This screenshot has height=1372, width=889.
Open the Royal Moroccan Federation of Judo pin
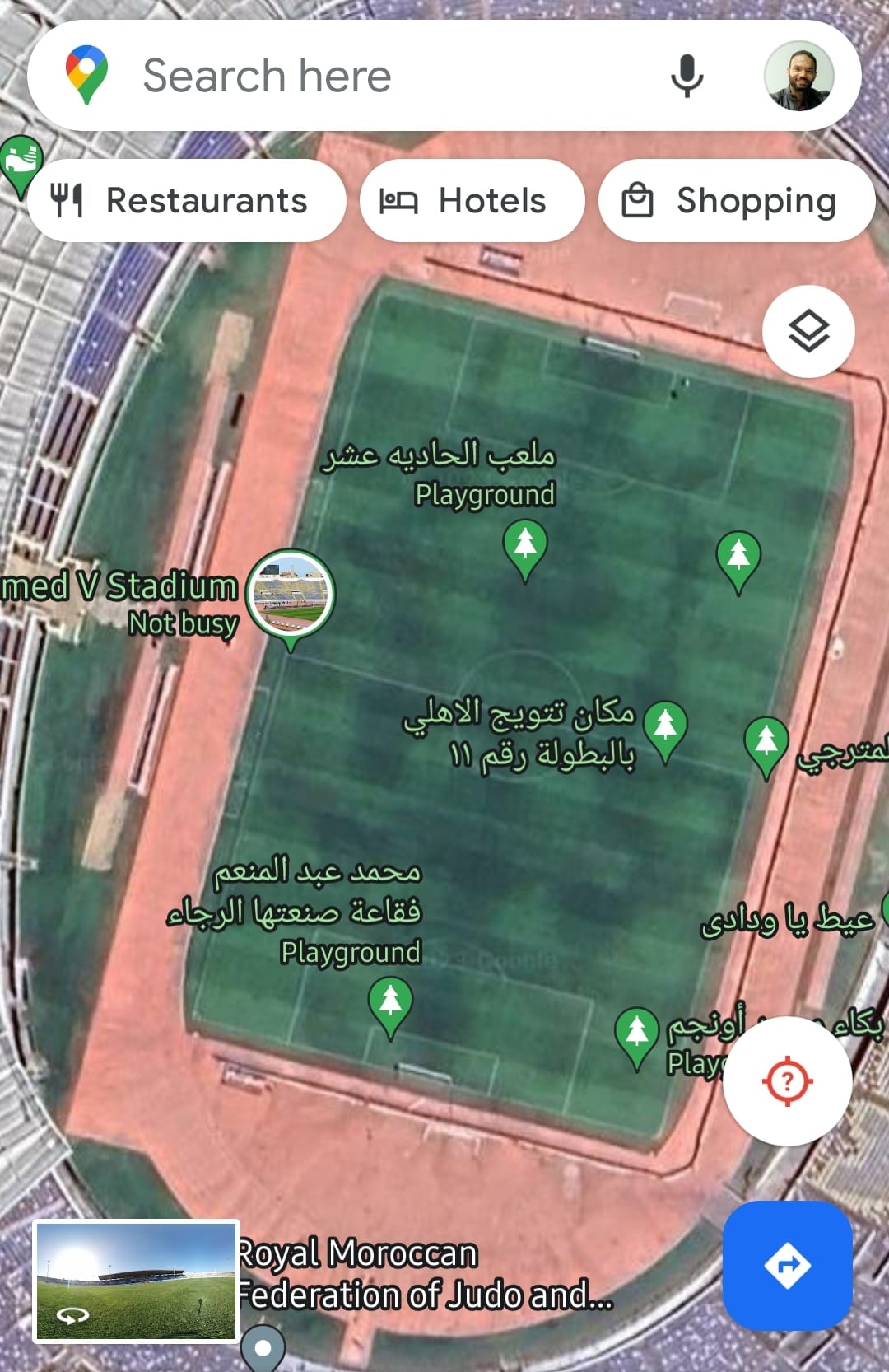point(263,1347)
